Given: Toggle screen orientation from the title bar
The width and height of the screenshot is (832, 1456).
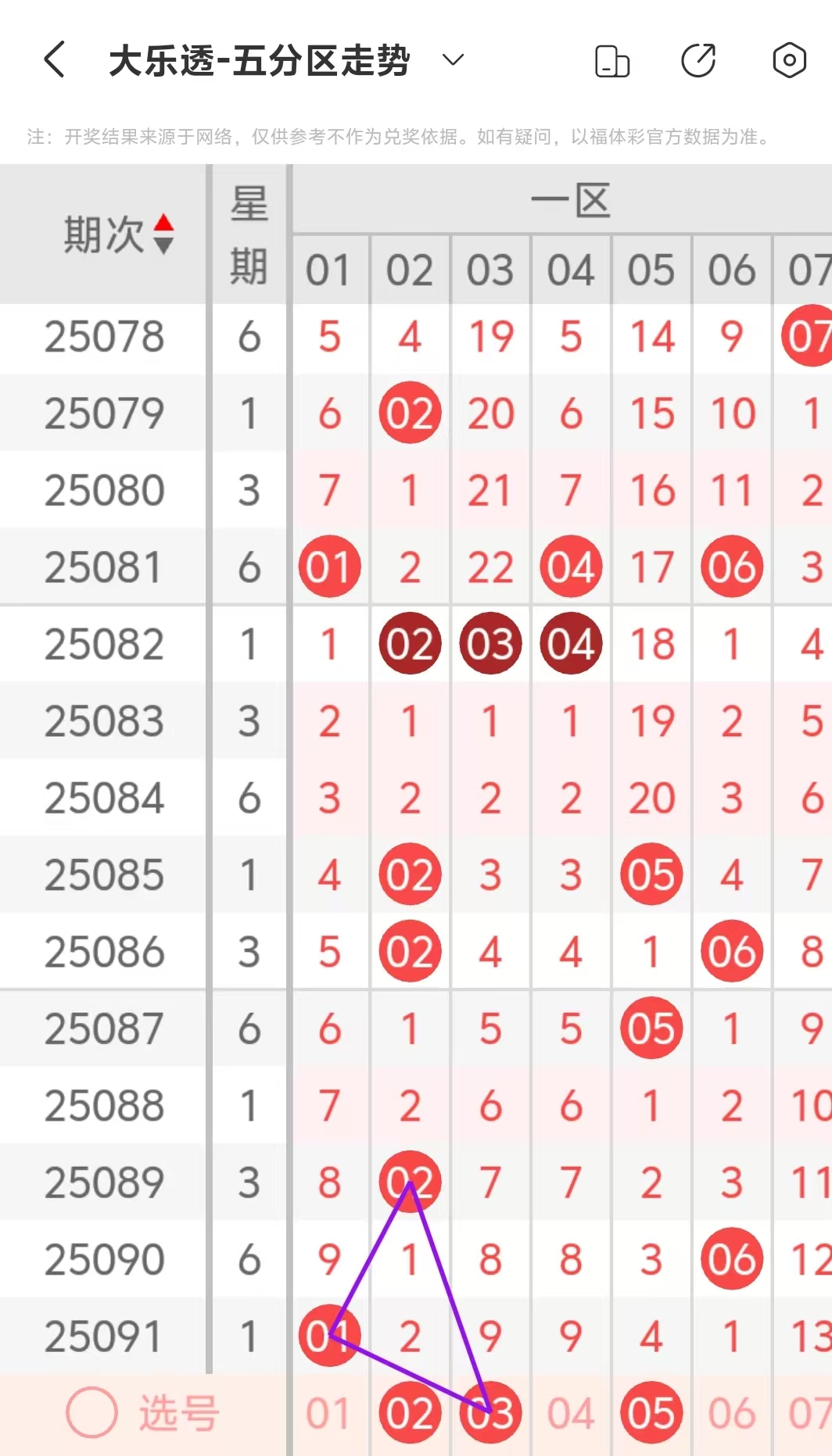Looking at the screenshot, I should pyautogui.click(x=612, y=61).
